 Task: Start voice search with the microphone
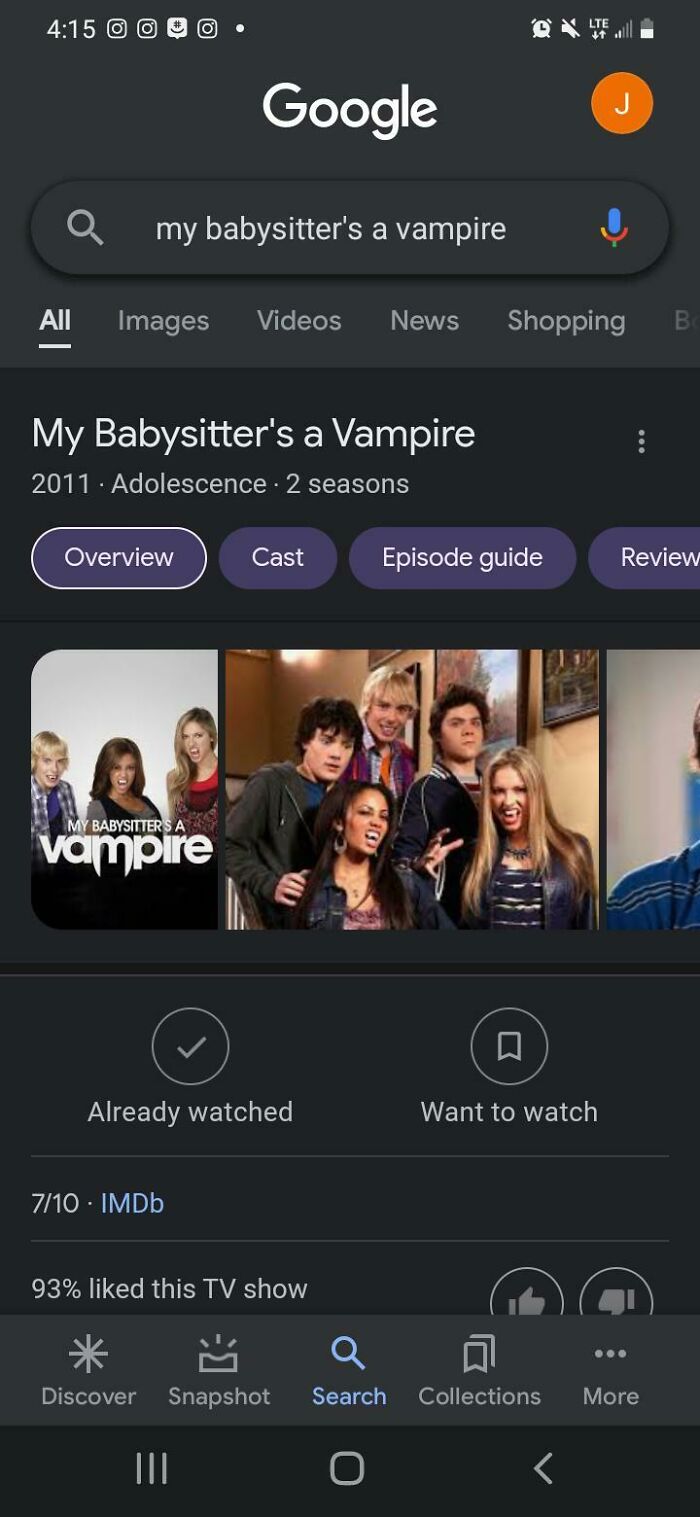pyautogui.click(x=614, y=228)
